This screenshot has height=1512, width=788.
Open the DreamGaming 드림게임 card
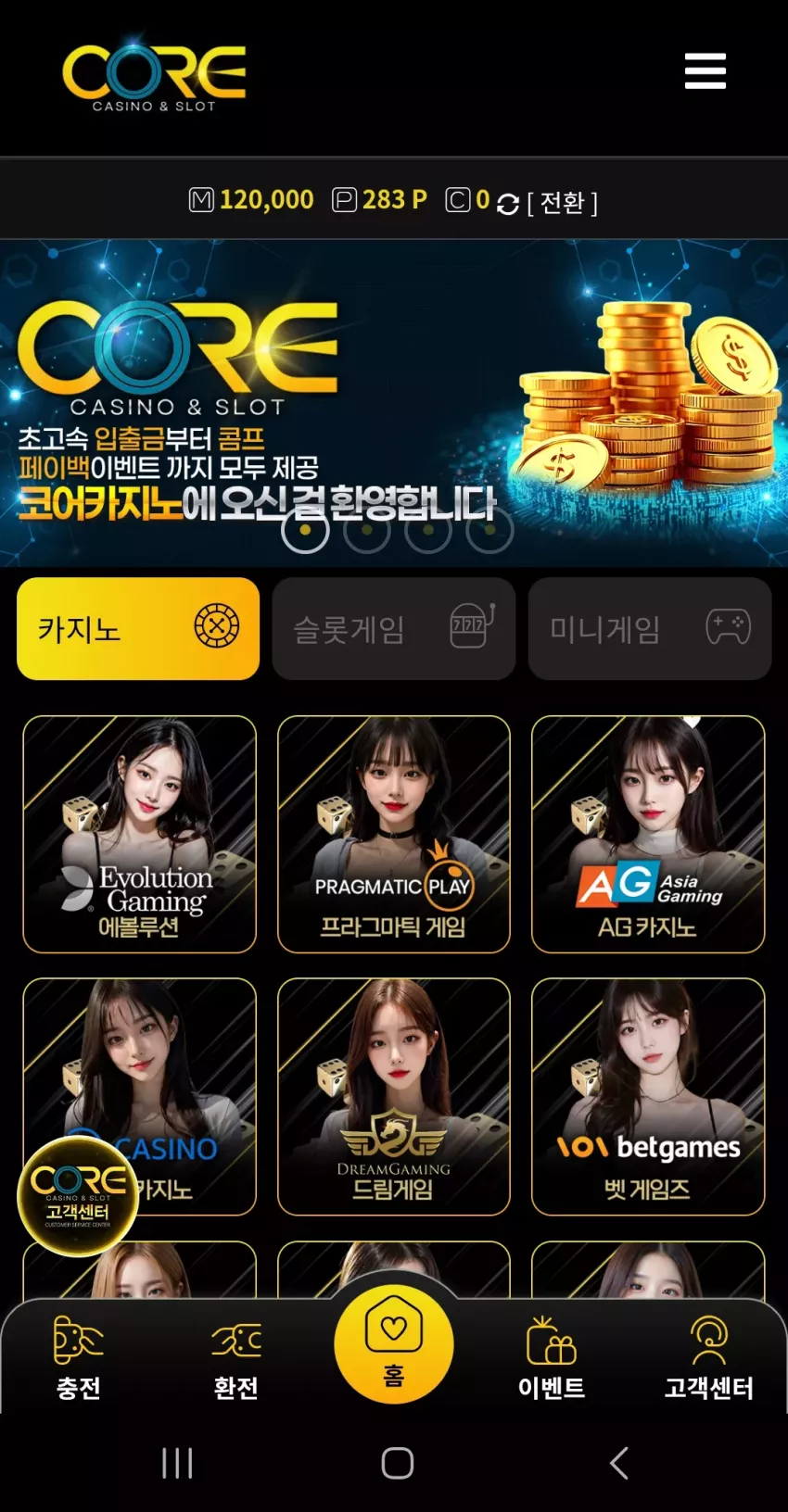[x=394, y=1096]
